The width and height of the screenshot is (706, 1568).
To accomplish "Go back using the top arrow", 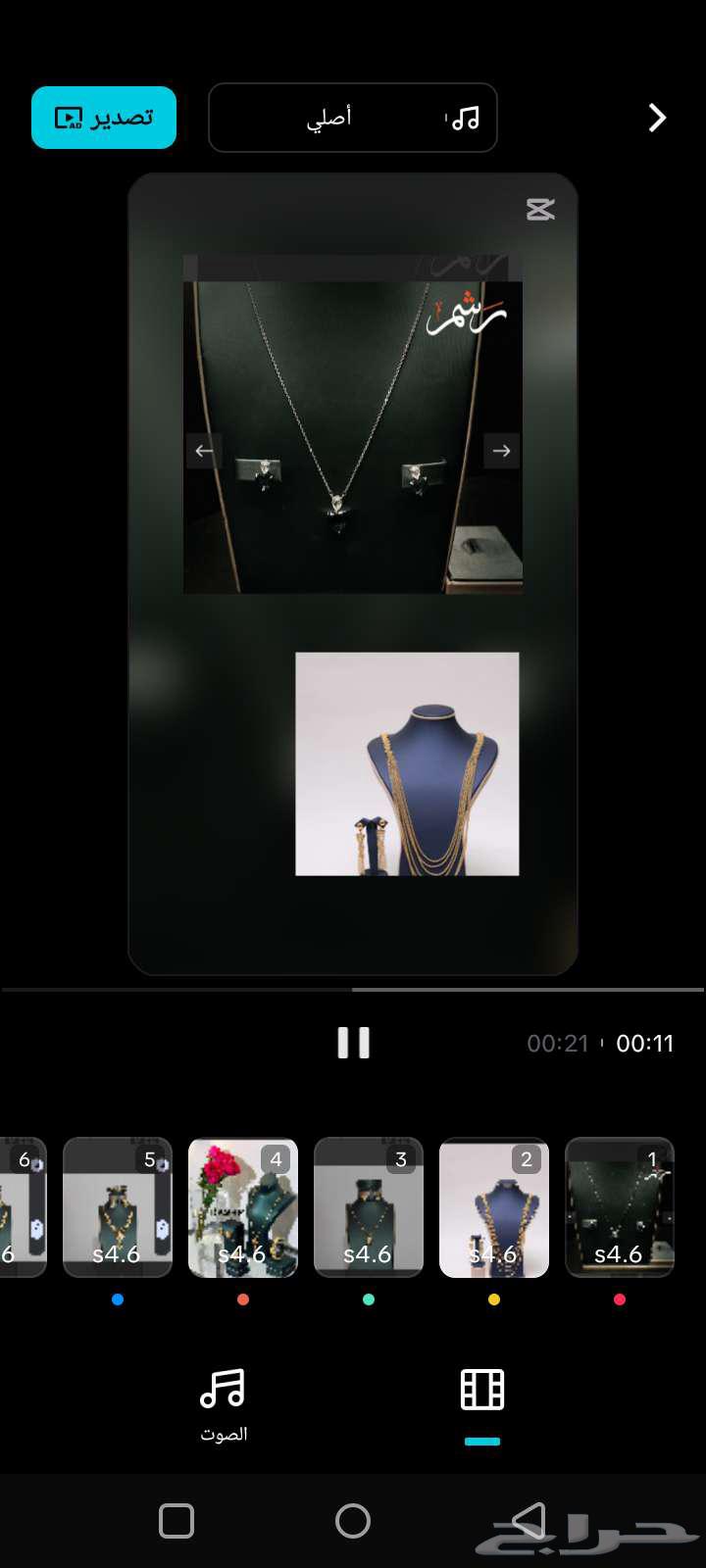I will tap(657, 118).
